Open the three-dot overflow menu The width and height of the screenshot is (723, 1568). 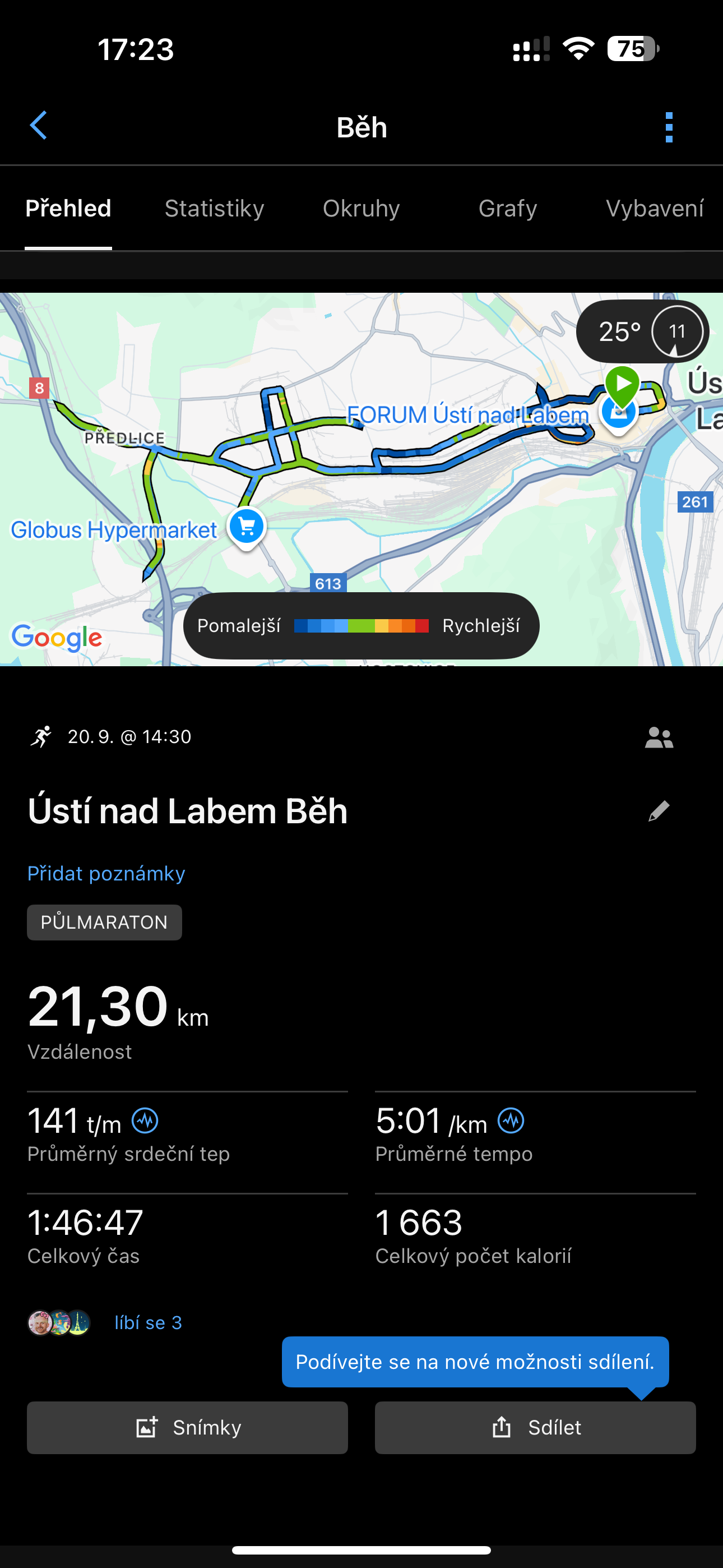pyautogui.click(x=669, y=127)
